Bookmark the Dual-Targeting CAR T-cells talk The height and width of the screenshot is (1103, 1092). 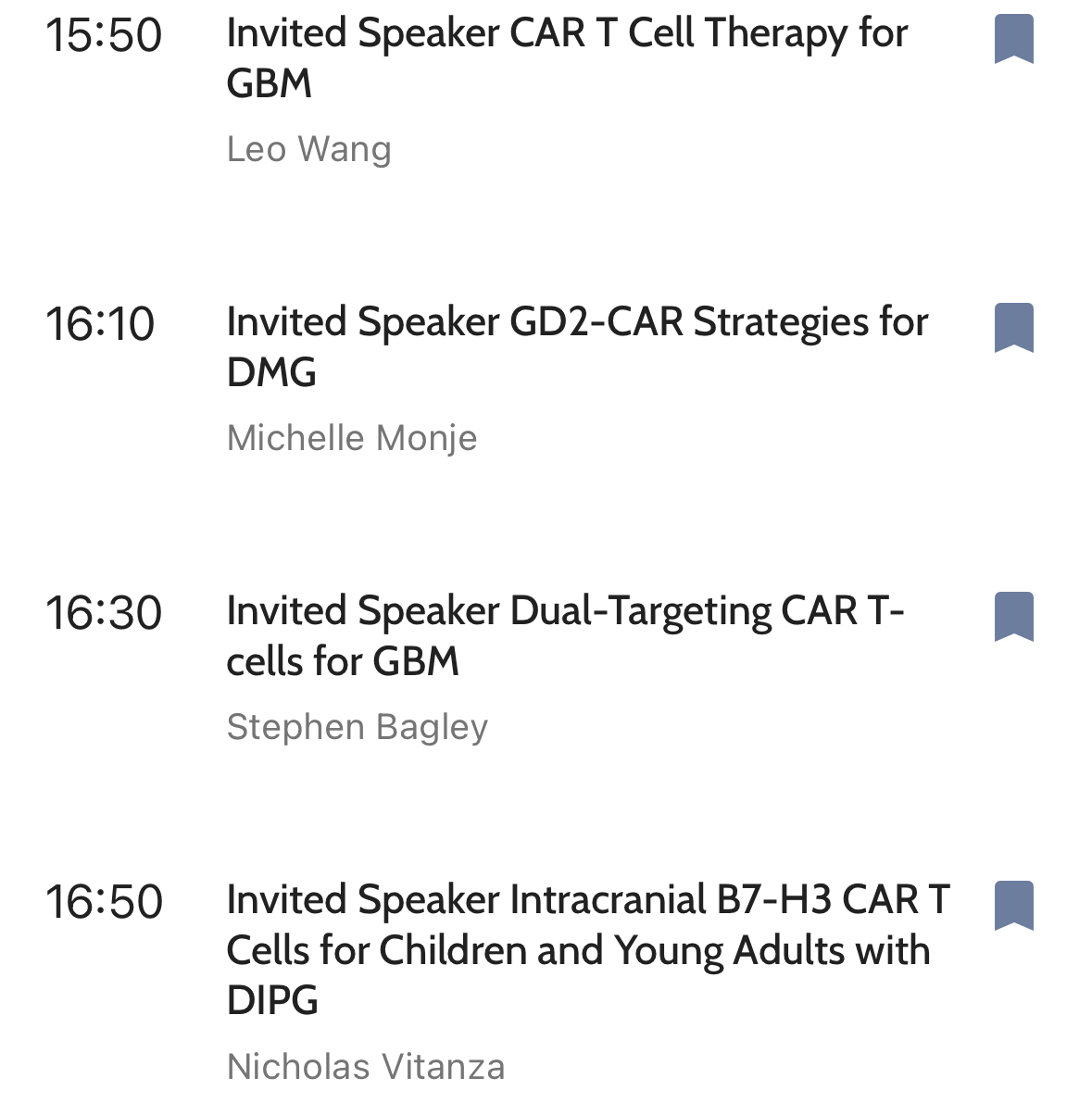tap(1013, 617)
